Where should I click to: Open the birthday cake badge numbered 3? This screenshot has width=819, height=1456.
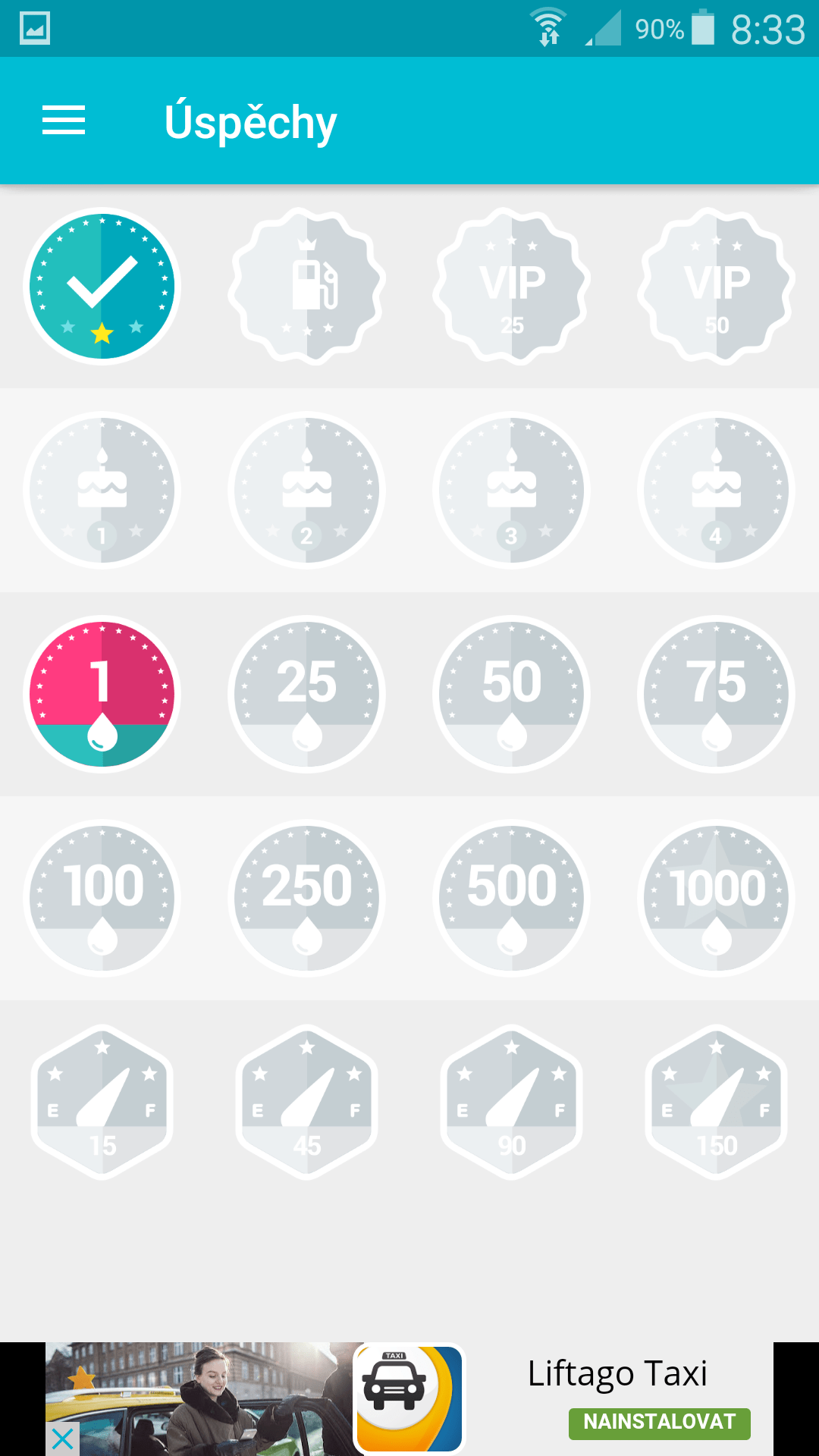(512, 491)
